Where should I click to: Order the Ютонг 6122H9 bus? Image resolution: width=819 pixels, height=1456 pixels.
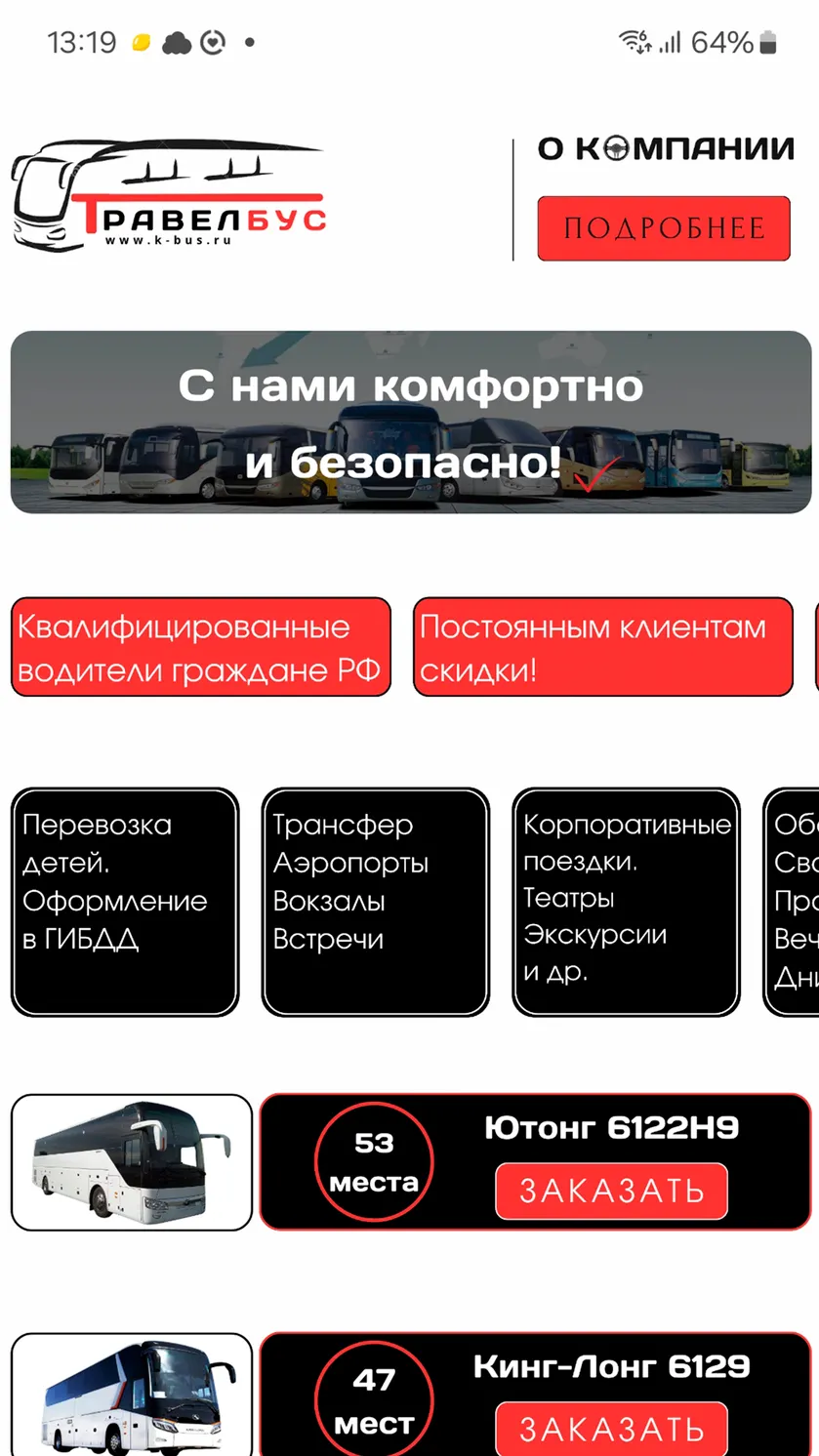click(612, 1191)
